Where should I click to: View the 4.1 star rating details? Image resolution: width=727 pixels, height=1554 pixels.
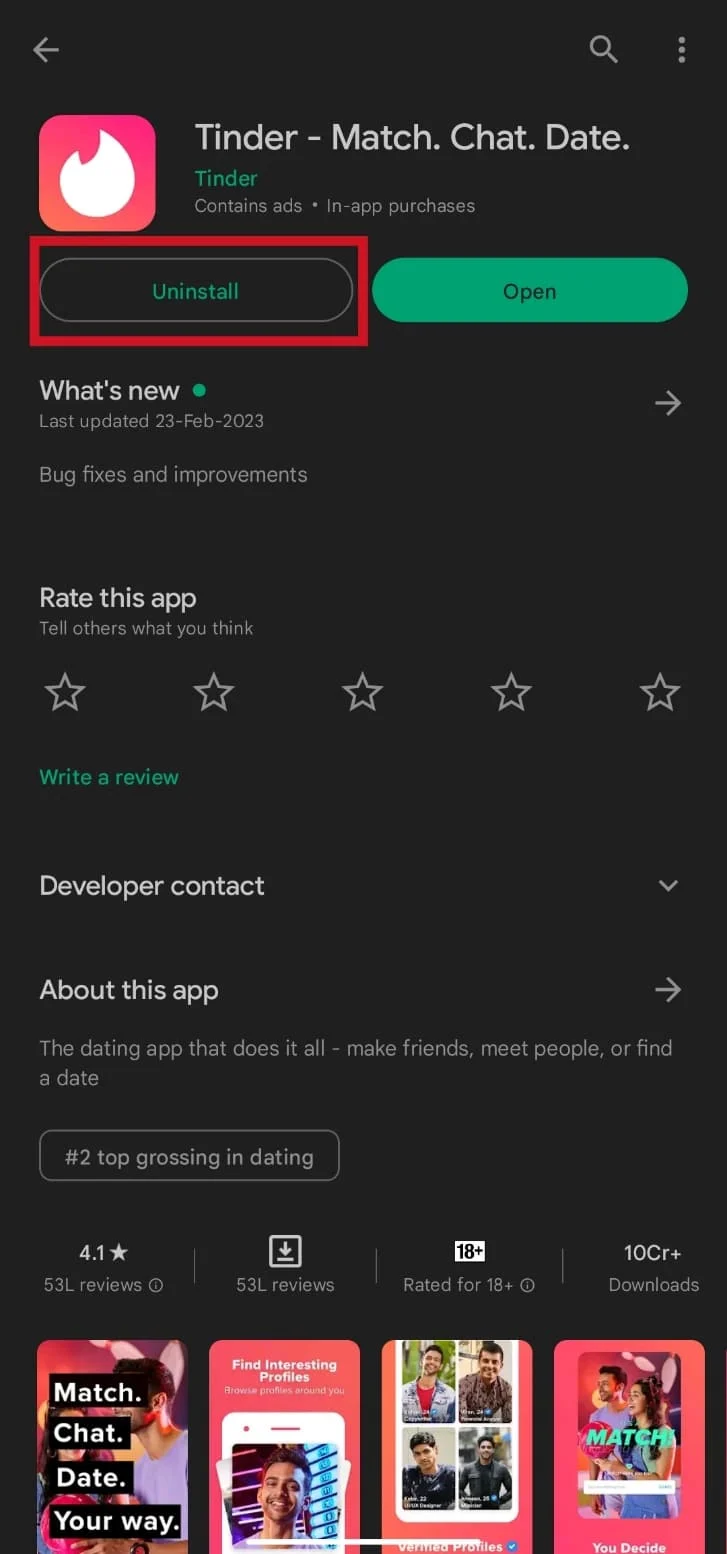(103, 1266)
